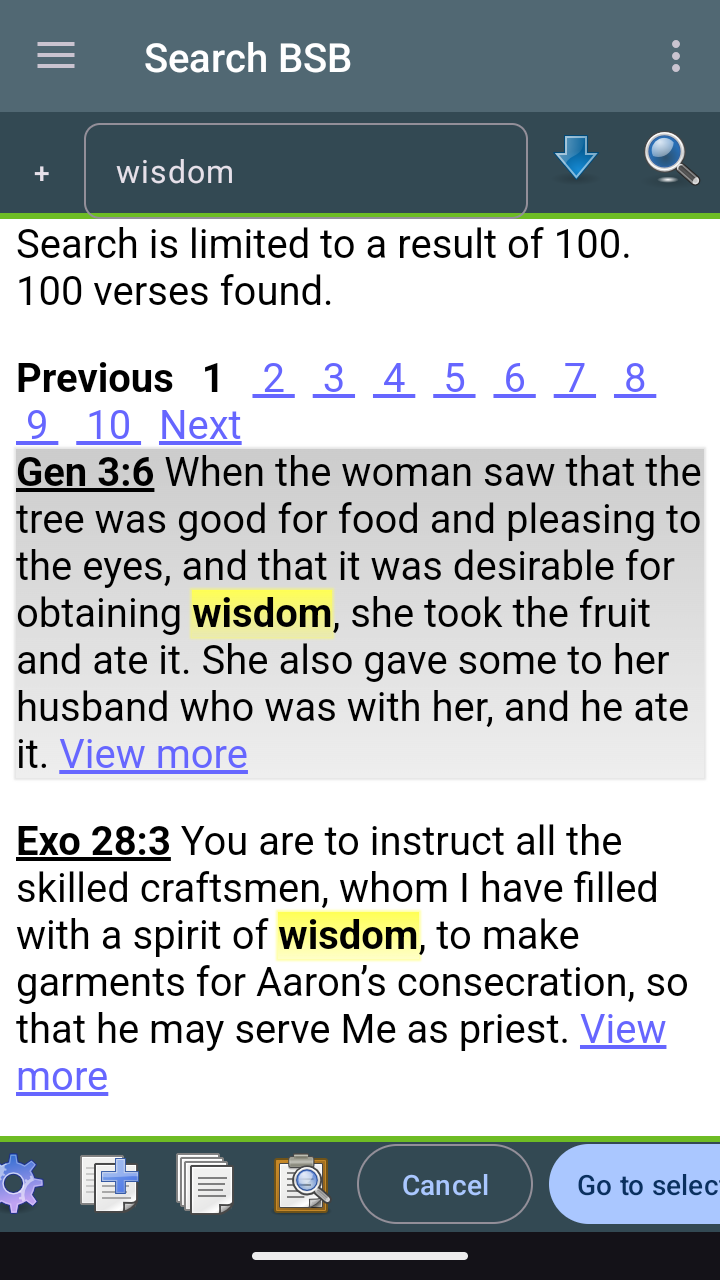Open the hamburger navigation menu
Screen dimensions: 720x1280
56,57
